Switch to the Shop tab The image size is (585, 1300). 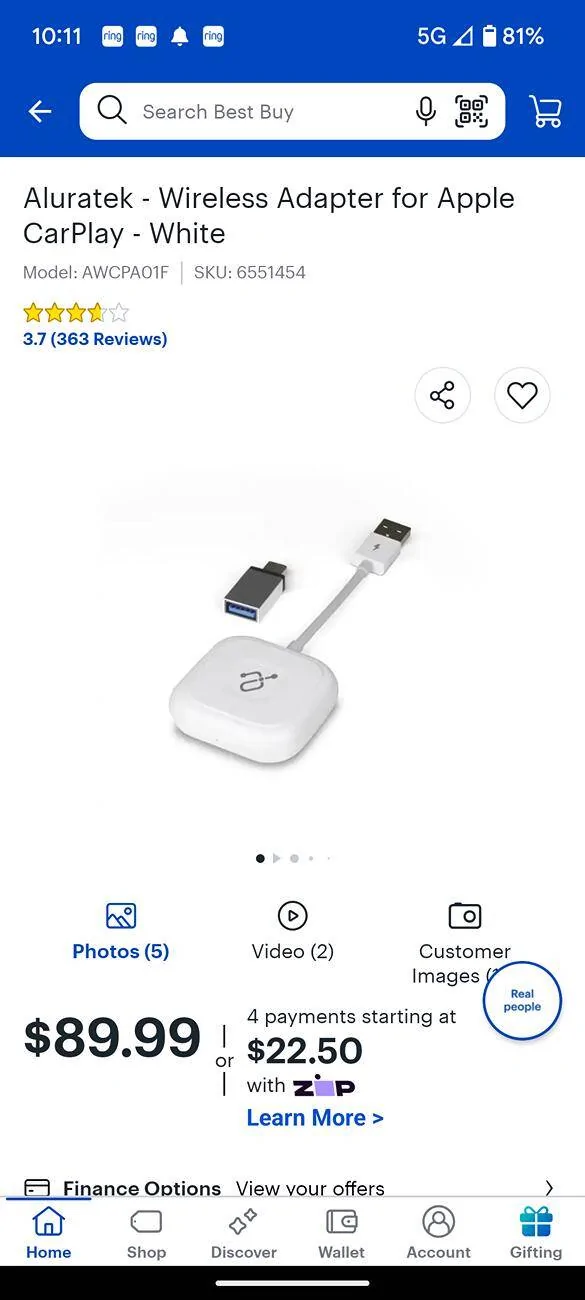coord(146,1233)
